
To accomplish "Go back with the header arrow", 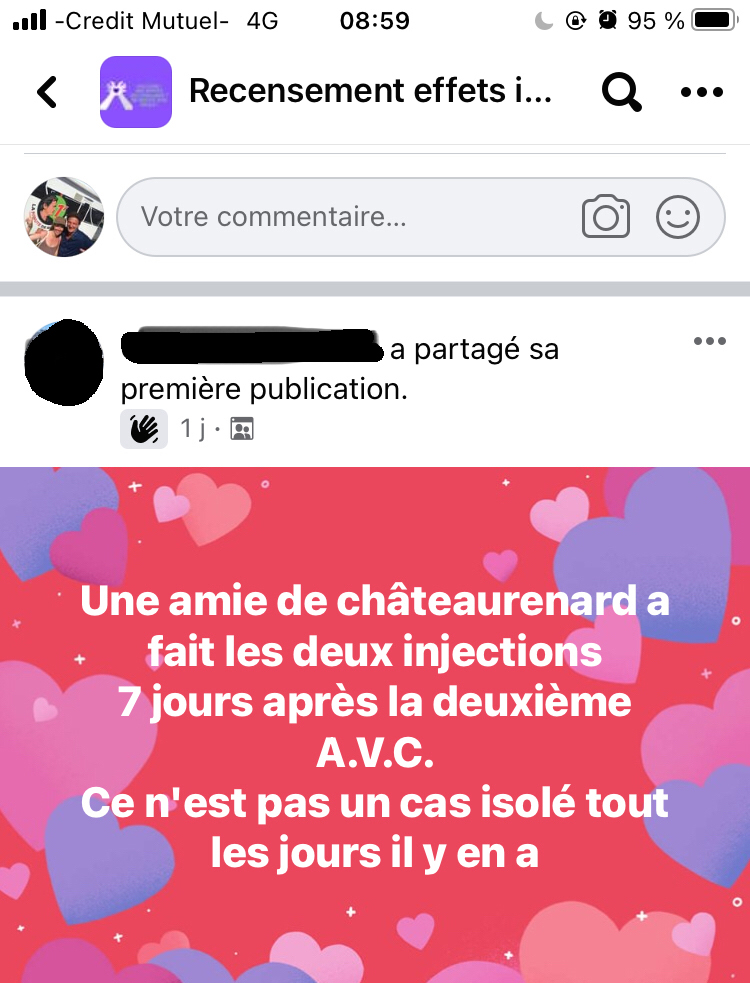I will (47, 92).
